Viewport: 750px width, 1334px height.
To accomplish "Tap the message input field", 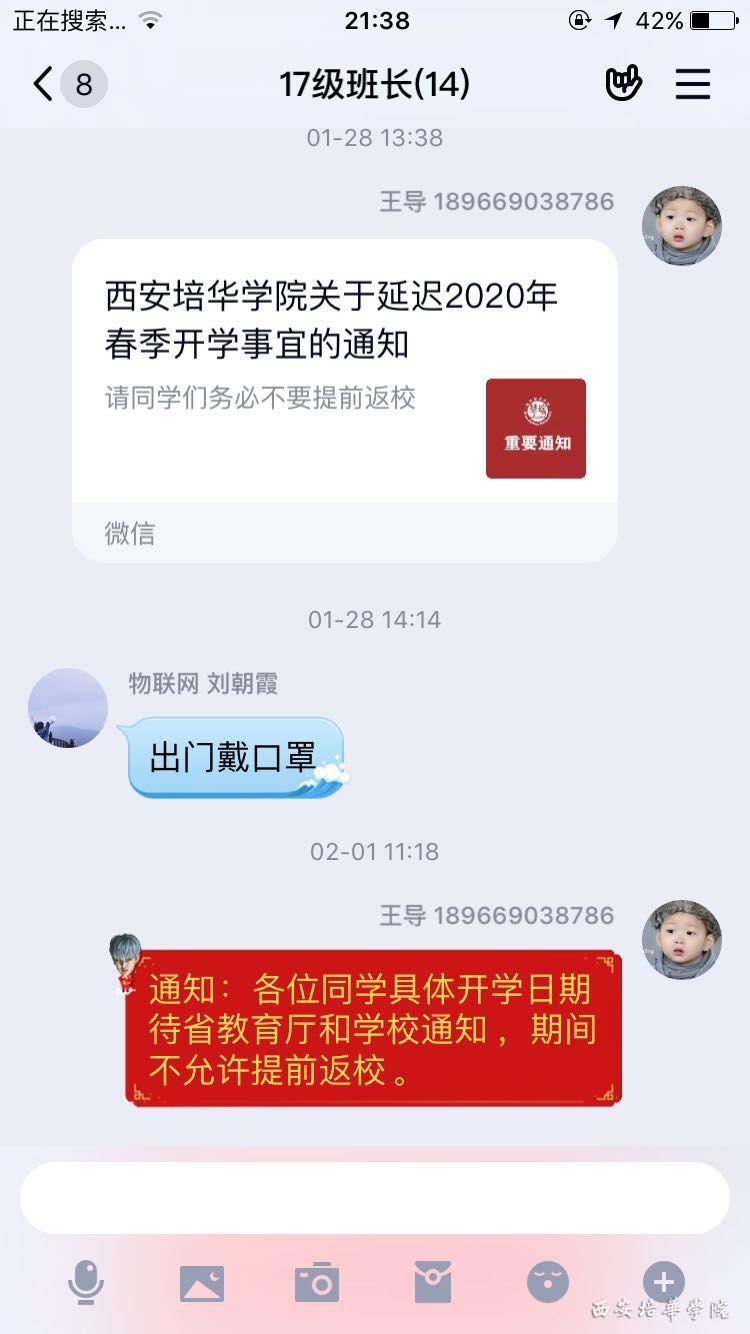I will pyautogui.click(x=374, y=1198).
